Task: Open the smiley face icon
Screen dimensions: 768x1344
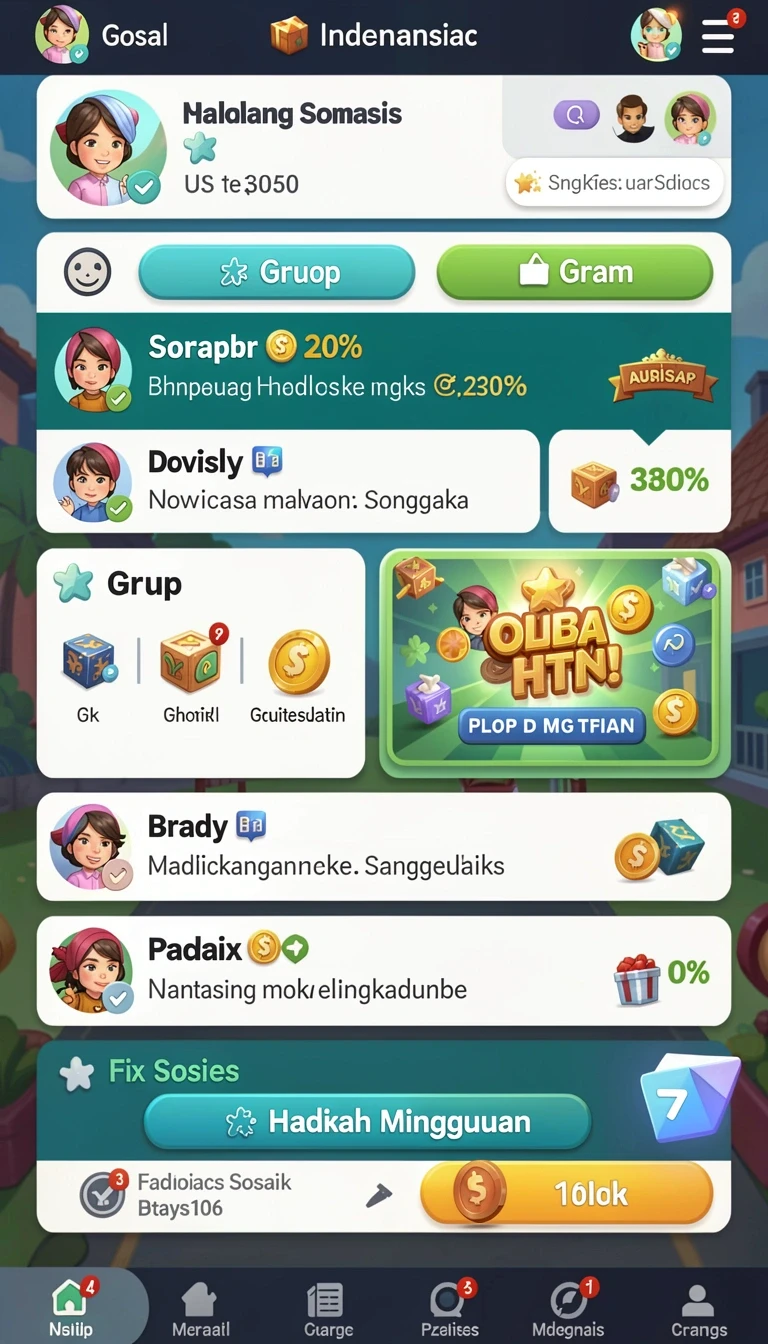Action: tap(88, 272)
